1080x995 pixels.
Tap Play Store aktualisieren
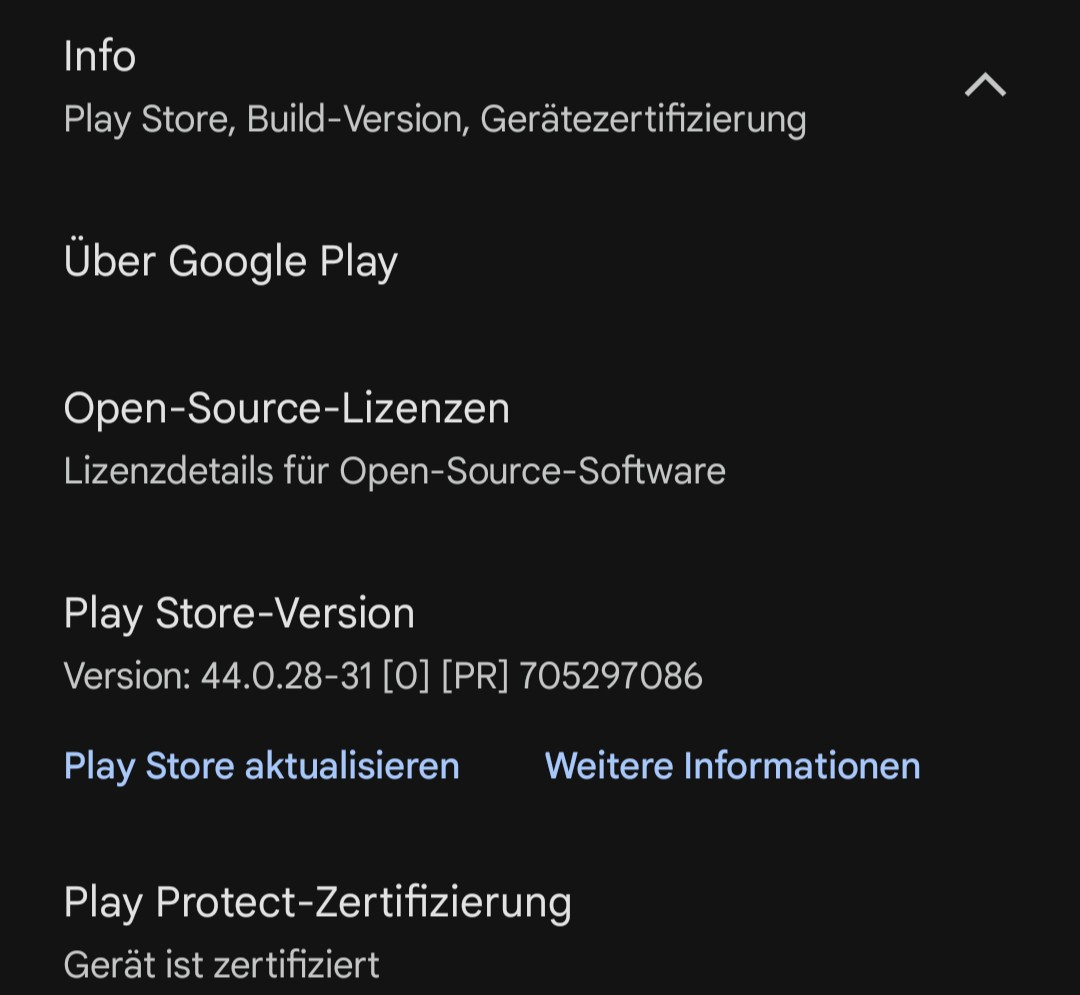click(x=262, y=766)
